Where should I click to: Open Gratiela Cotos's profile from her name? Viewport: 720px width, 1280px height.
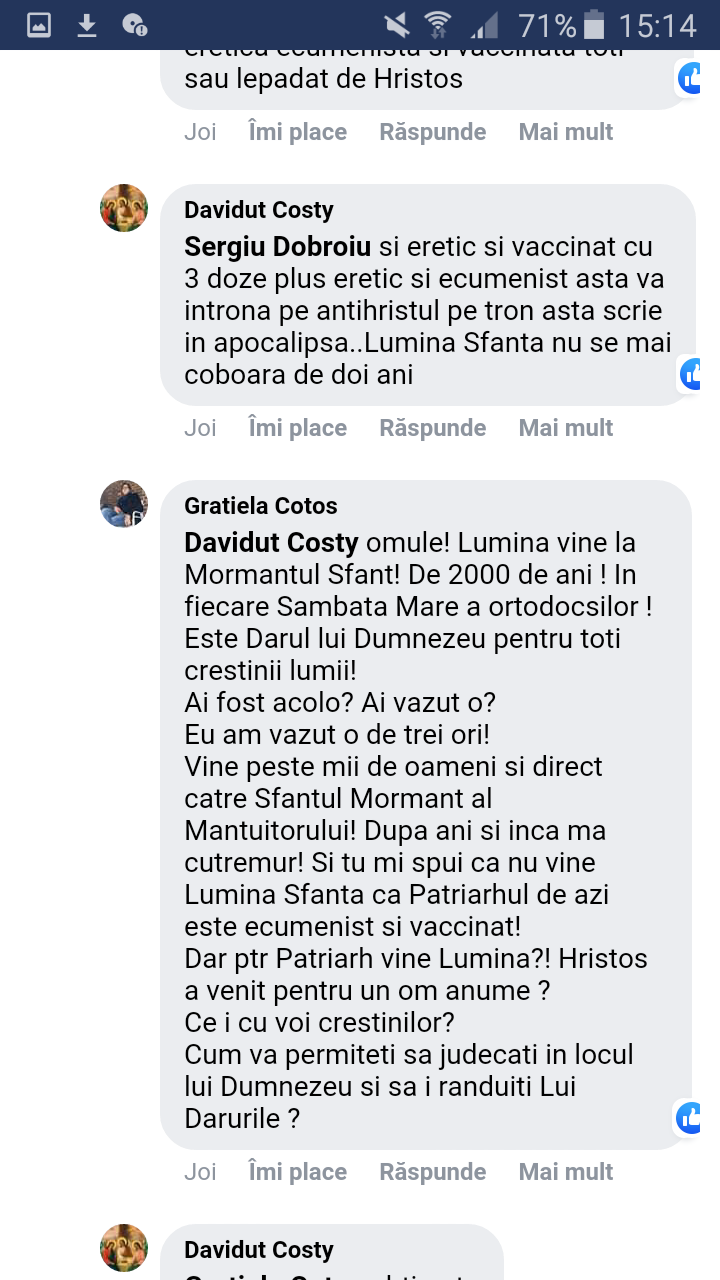tap(260, 506)
